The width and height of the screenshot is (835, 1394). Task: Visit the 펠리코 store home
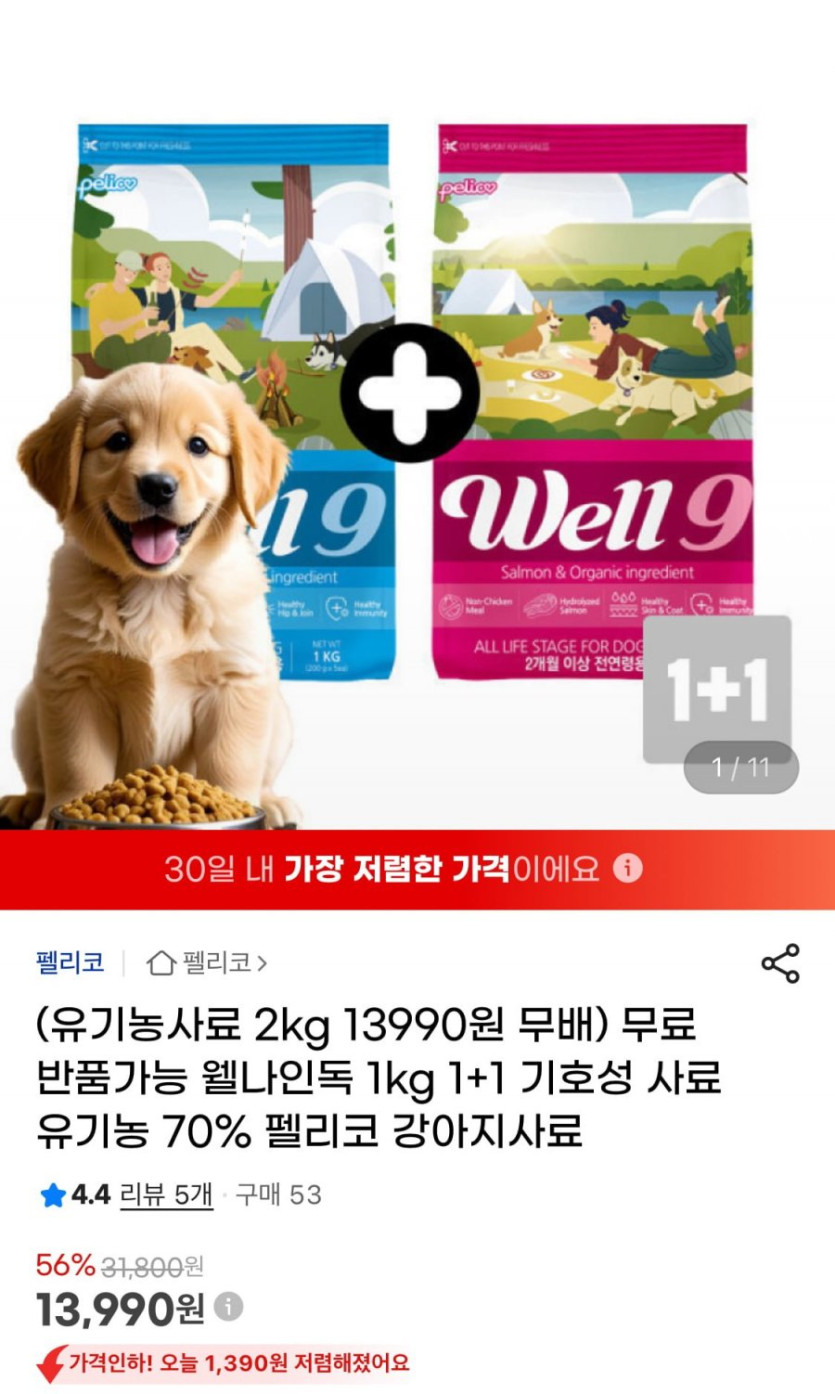click(207, 963)
